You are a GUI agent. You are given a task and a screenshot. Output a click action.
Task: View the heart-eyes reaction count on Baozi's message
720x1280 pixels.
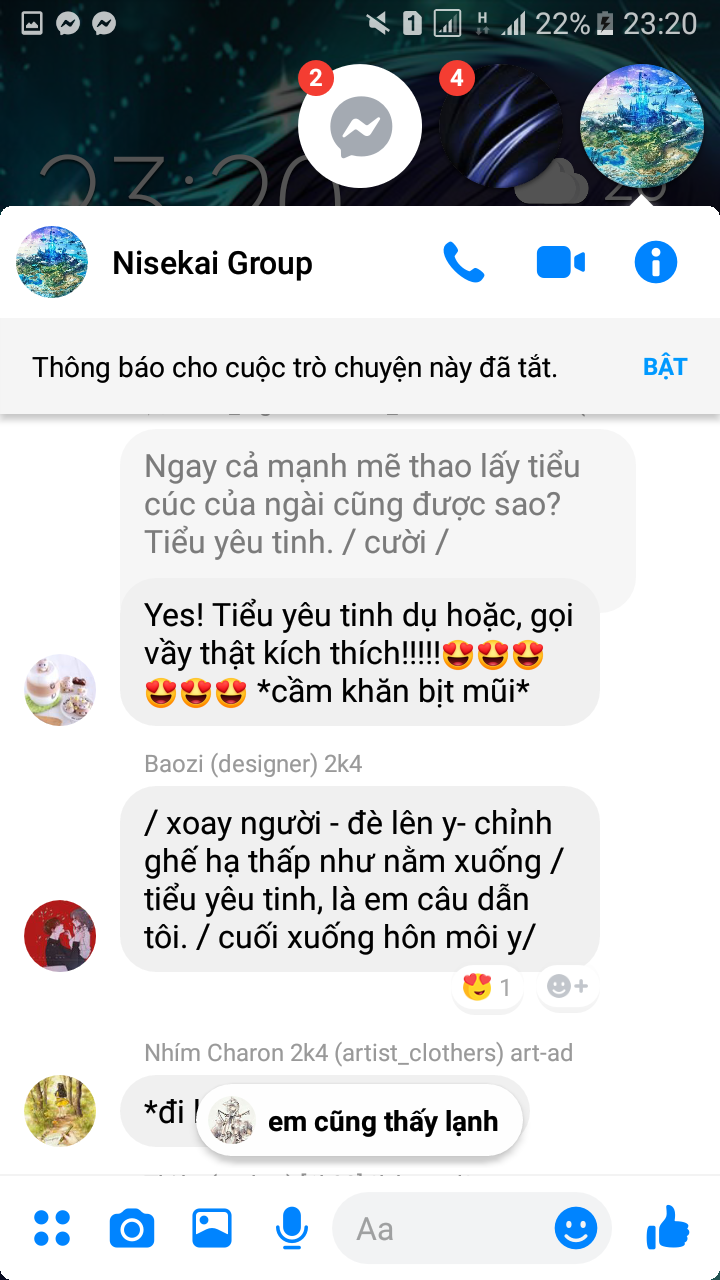coord(487,988)
